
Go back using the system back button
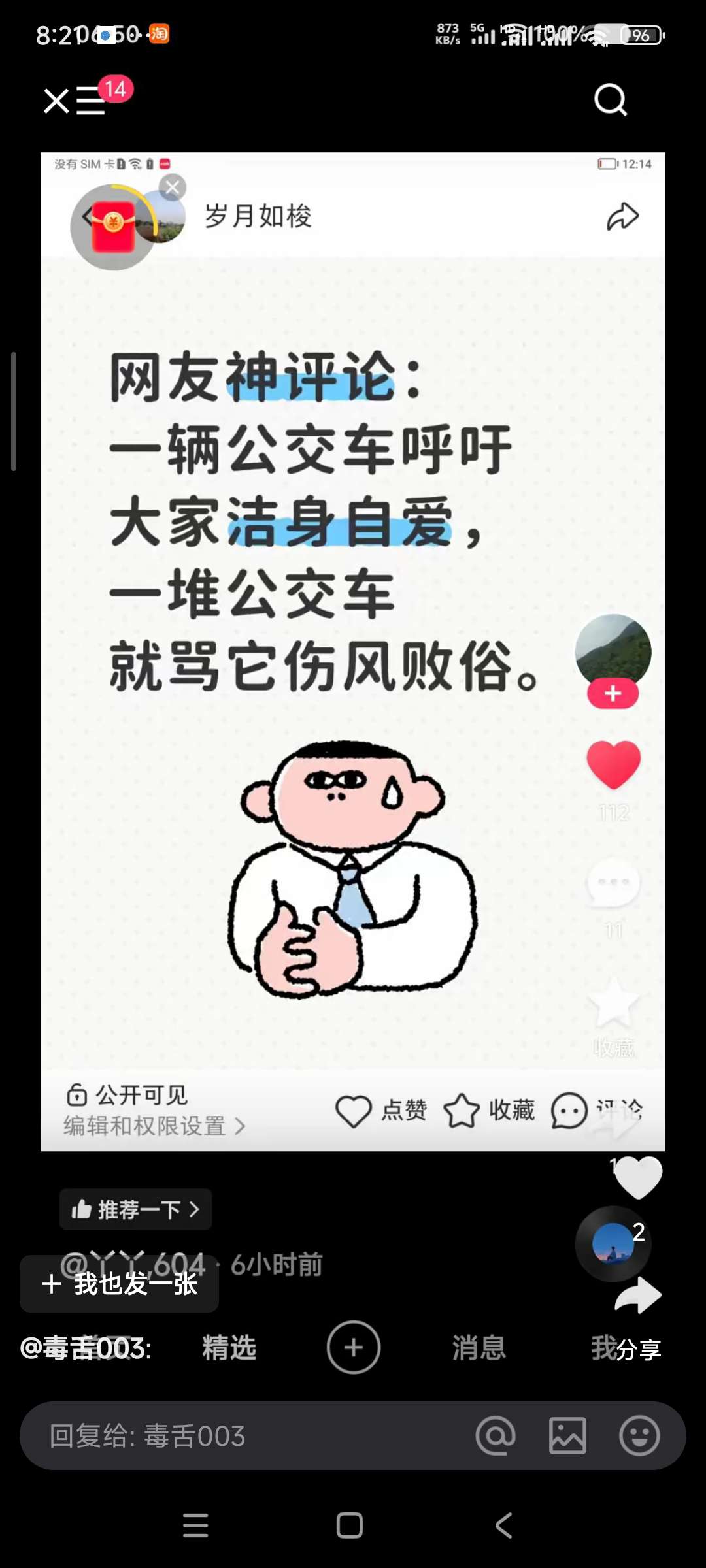504,1526
